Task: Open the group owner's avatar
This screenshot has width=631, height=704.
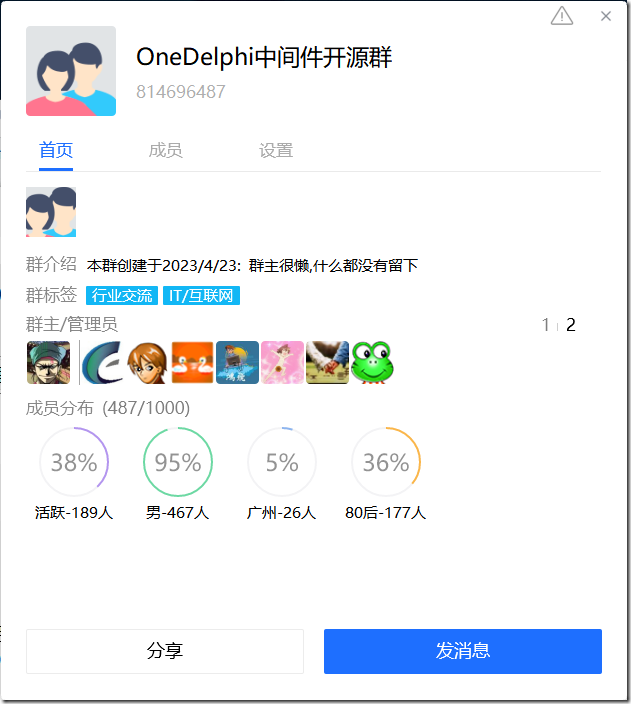Action: tap(48, 362)
